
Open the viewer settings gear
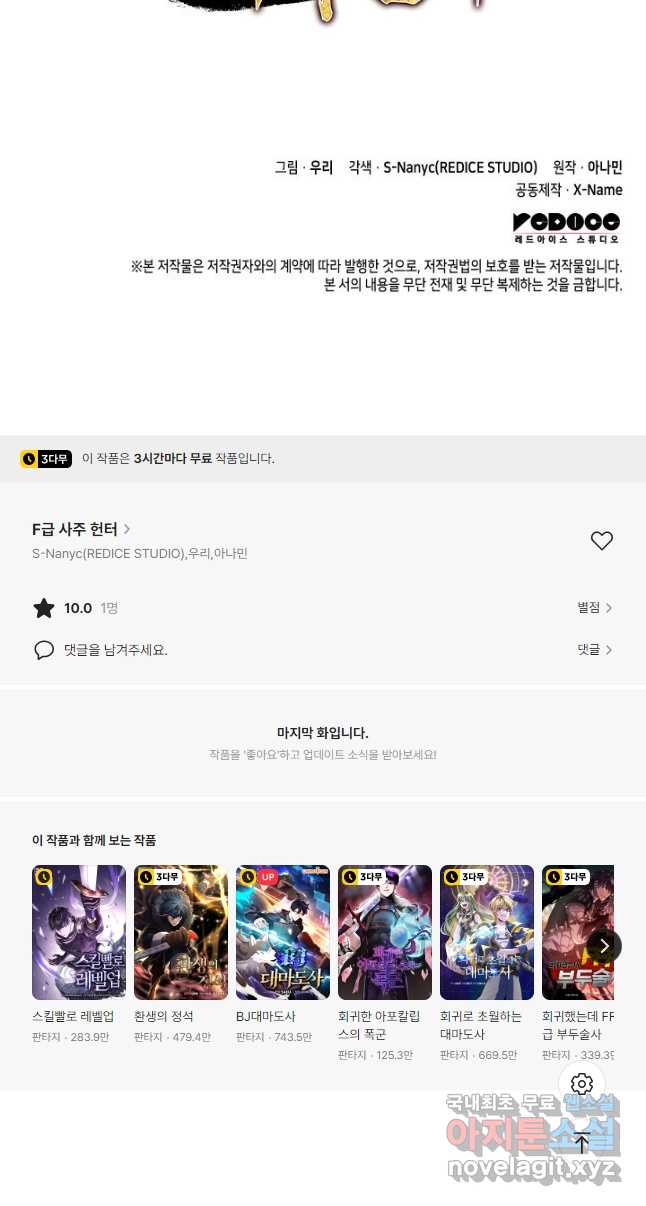[582, 1084]
